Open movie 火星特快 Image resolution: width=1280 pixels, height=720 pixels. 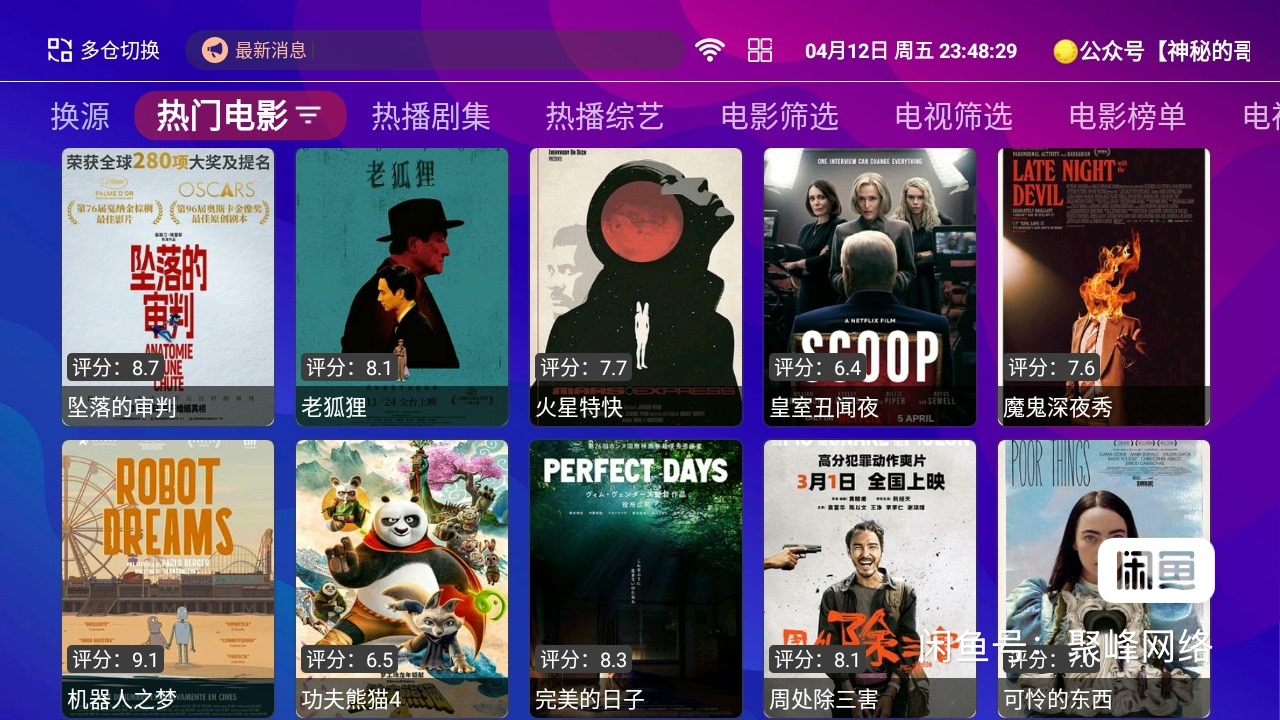click(x=636, y=287)
